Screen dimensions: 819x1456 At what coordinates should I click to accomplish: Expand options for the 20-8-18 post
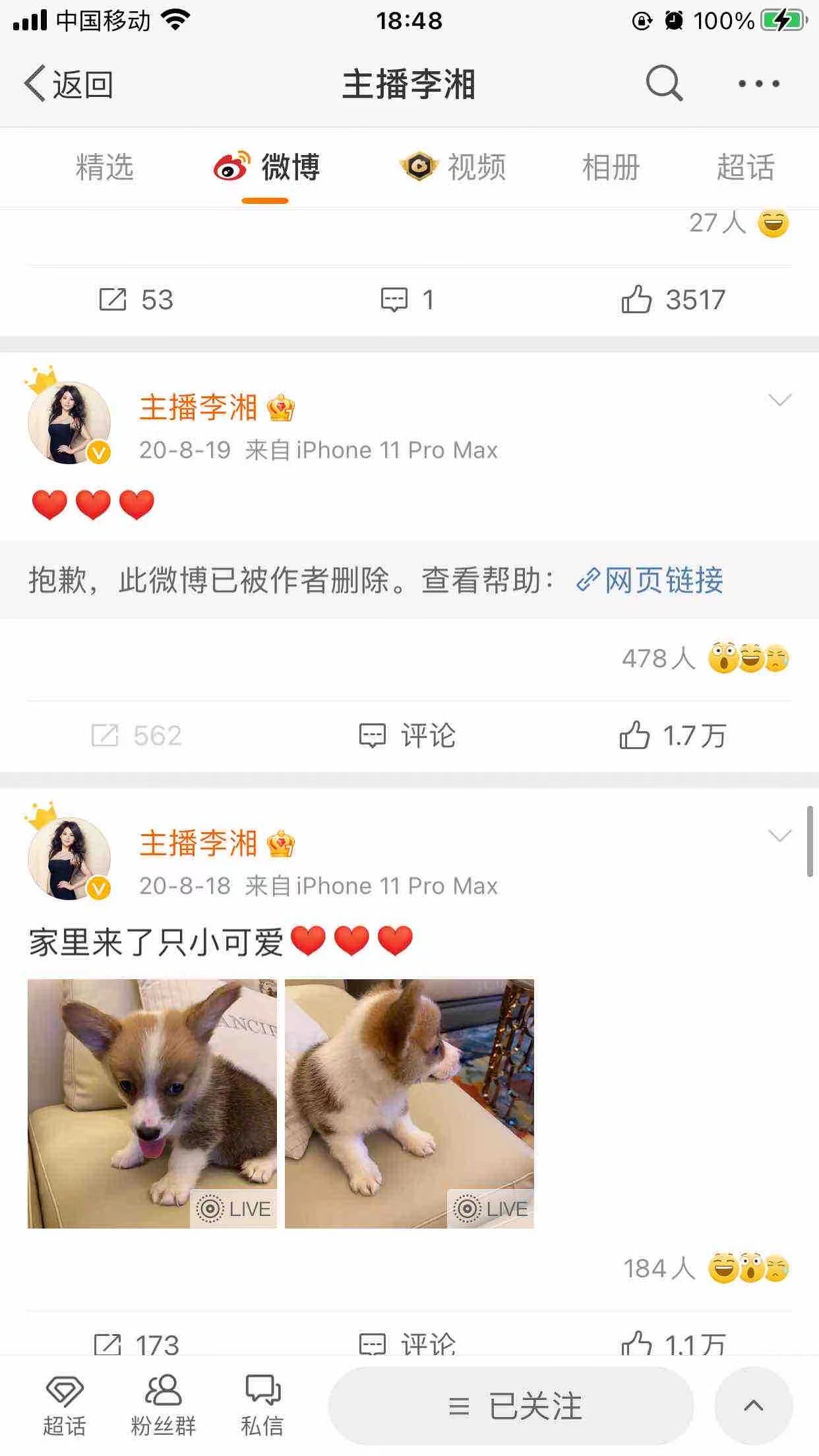[779, 836]
